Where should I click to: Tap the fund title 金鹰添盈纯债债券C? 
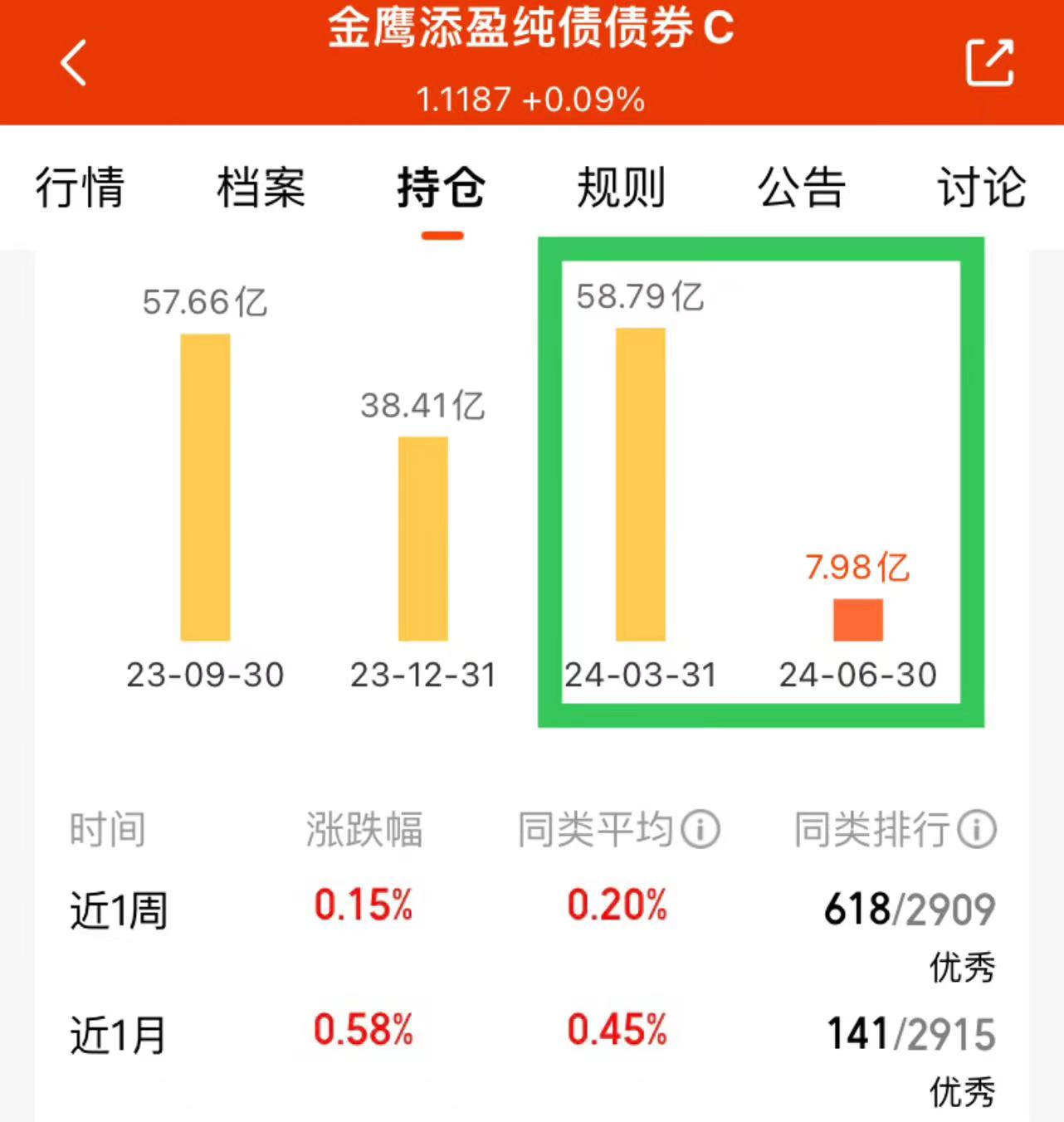(x=531, y=35)
